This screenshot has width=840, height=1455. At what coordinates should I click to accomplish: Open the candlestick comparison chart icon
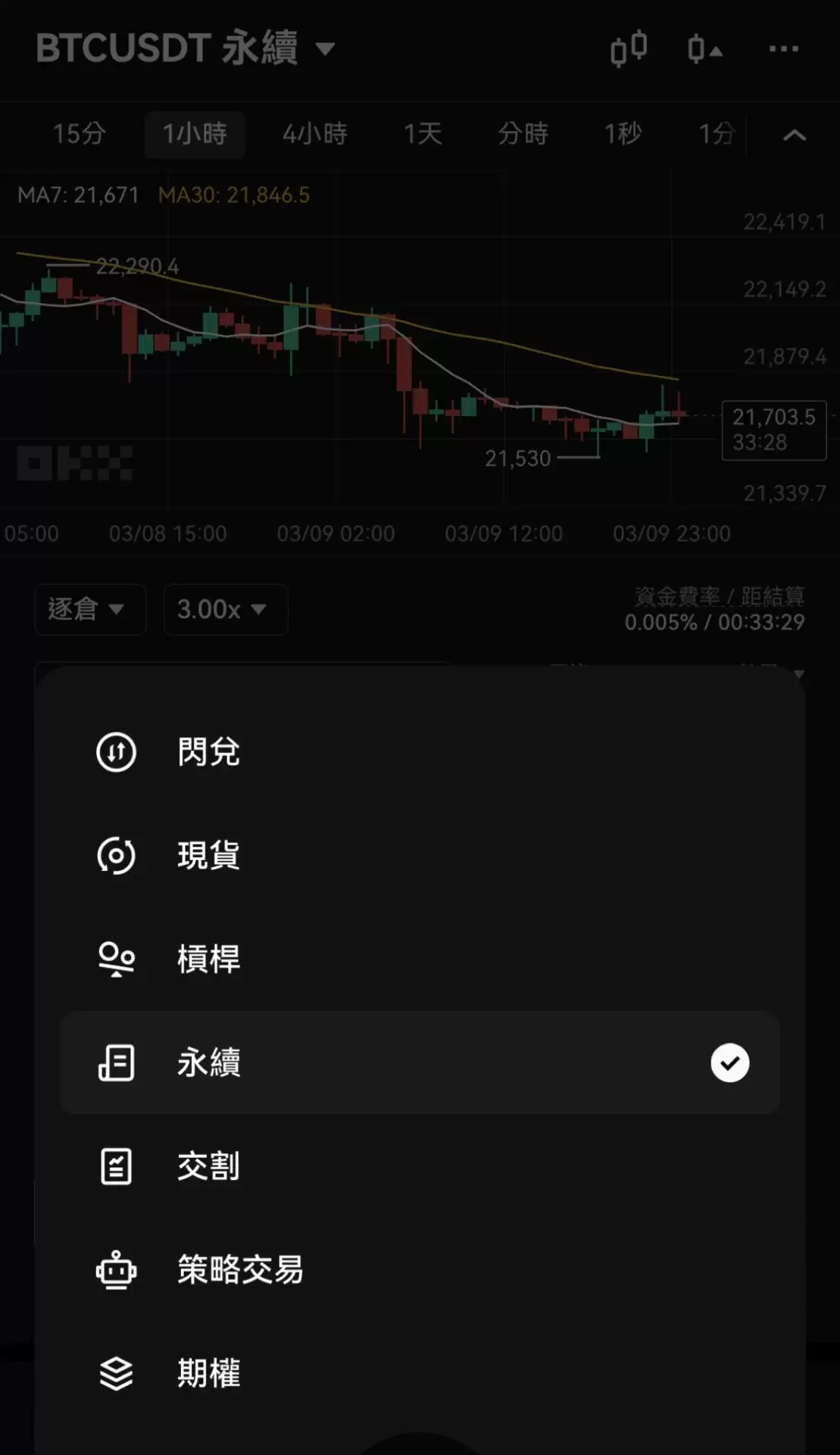[x=629, y=48]
